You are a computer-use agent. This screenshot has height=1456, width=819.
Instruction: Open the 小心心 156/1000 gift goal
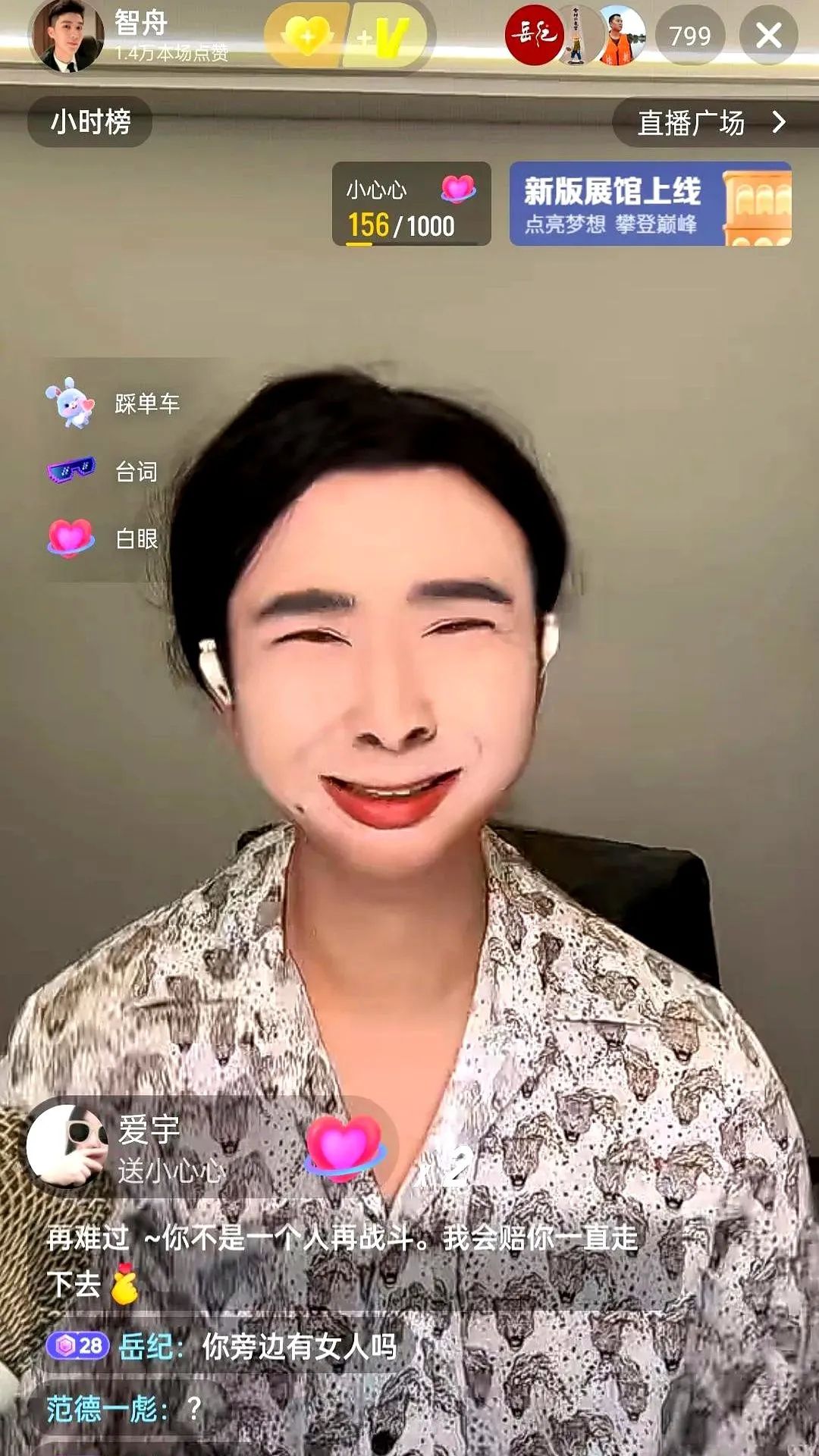pos(411,205)
